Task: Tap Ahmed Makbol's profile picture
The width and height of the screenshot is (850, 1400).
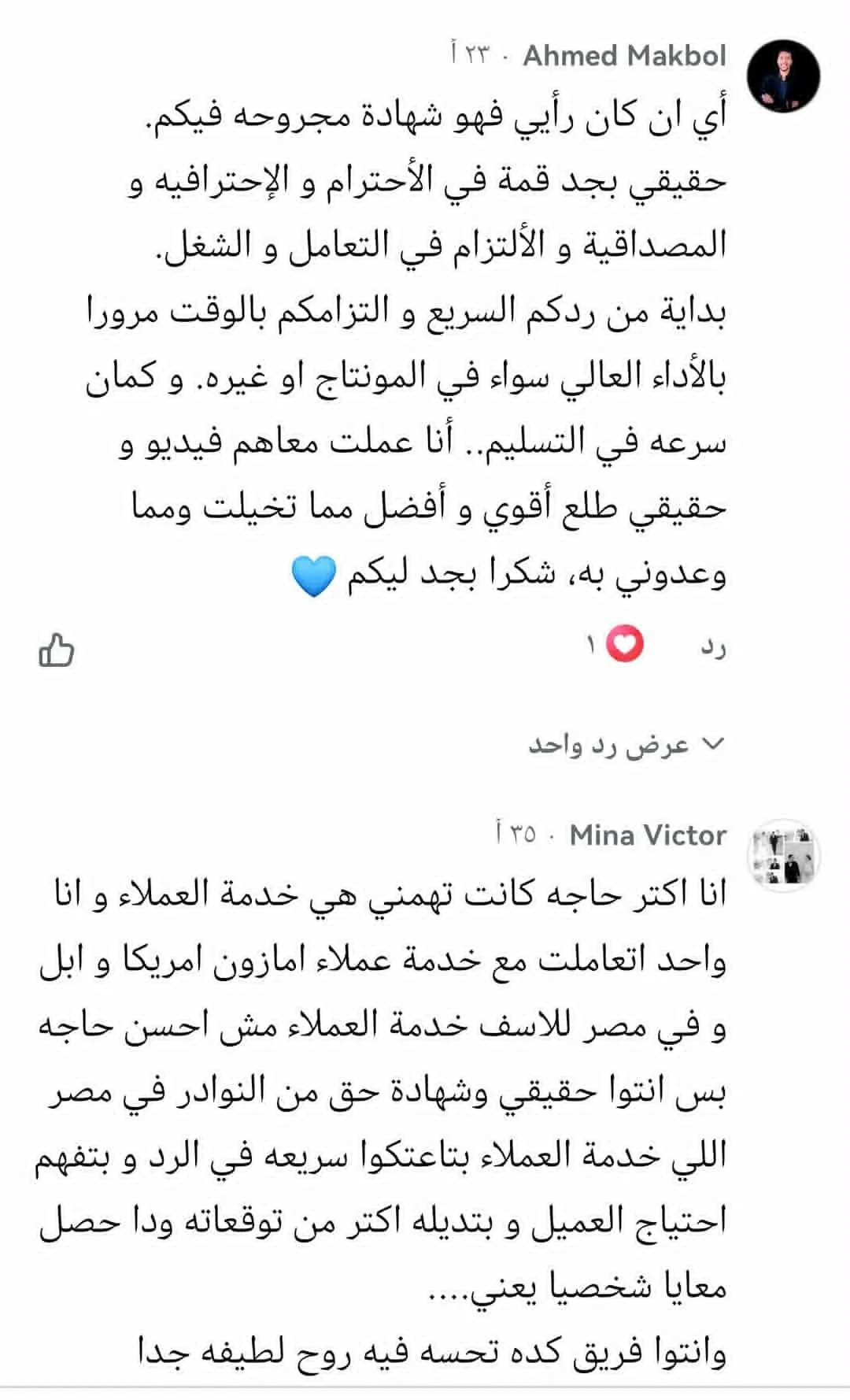Action: pos(782,76)
